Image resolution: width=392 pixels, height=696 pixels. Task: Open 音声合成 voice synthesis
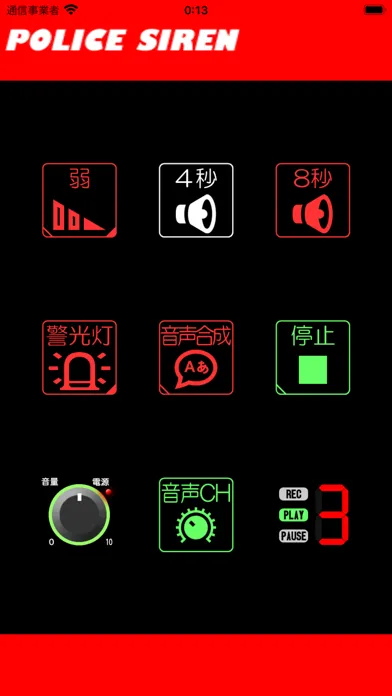pyautogui.click(x=196, y=357)
